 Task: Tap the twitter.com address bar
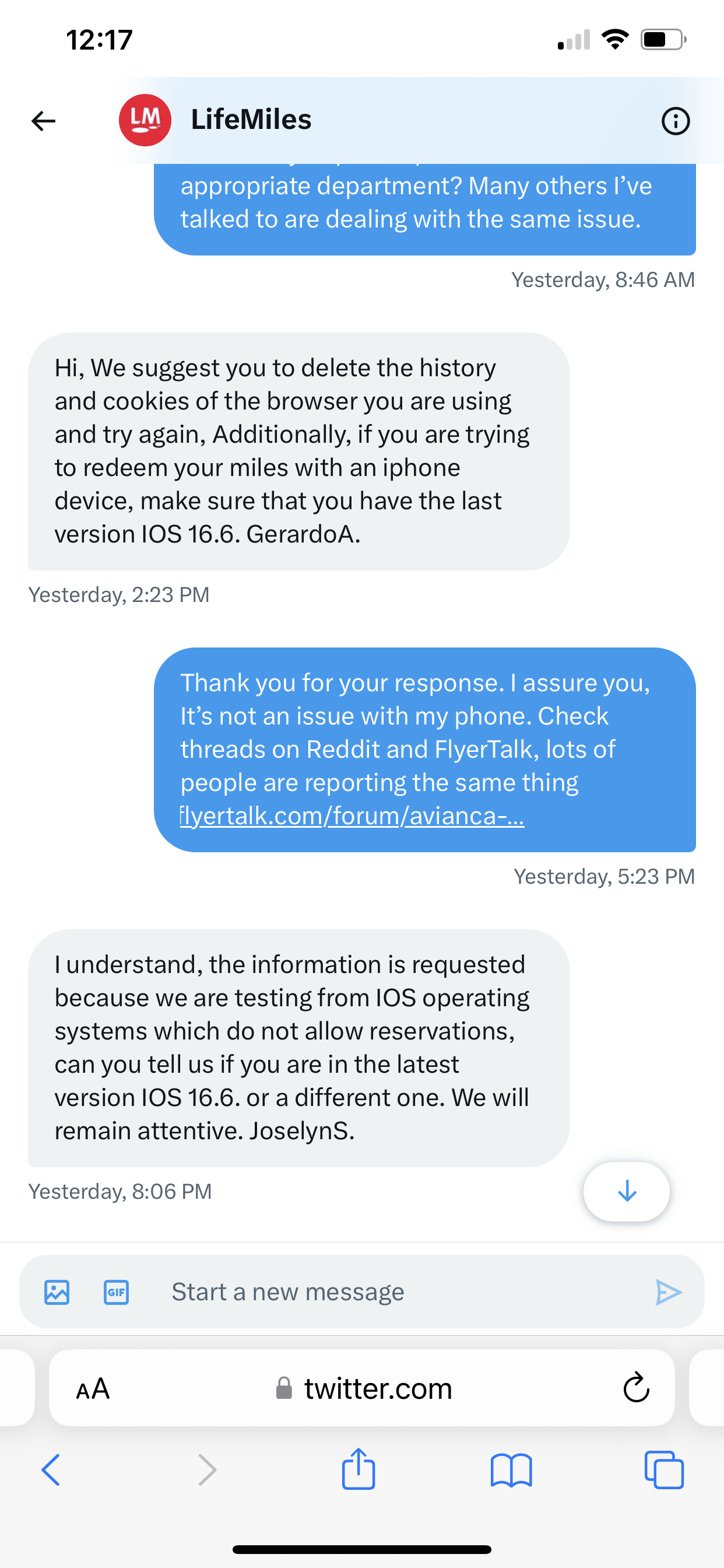362,1388
